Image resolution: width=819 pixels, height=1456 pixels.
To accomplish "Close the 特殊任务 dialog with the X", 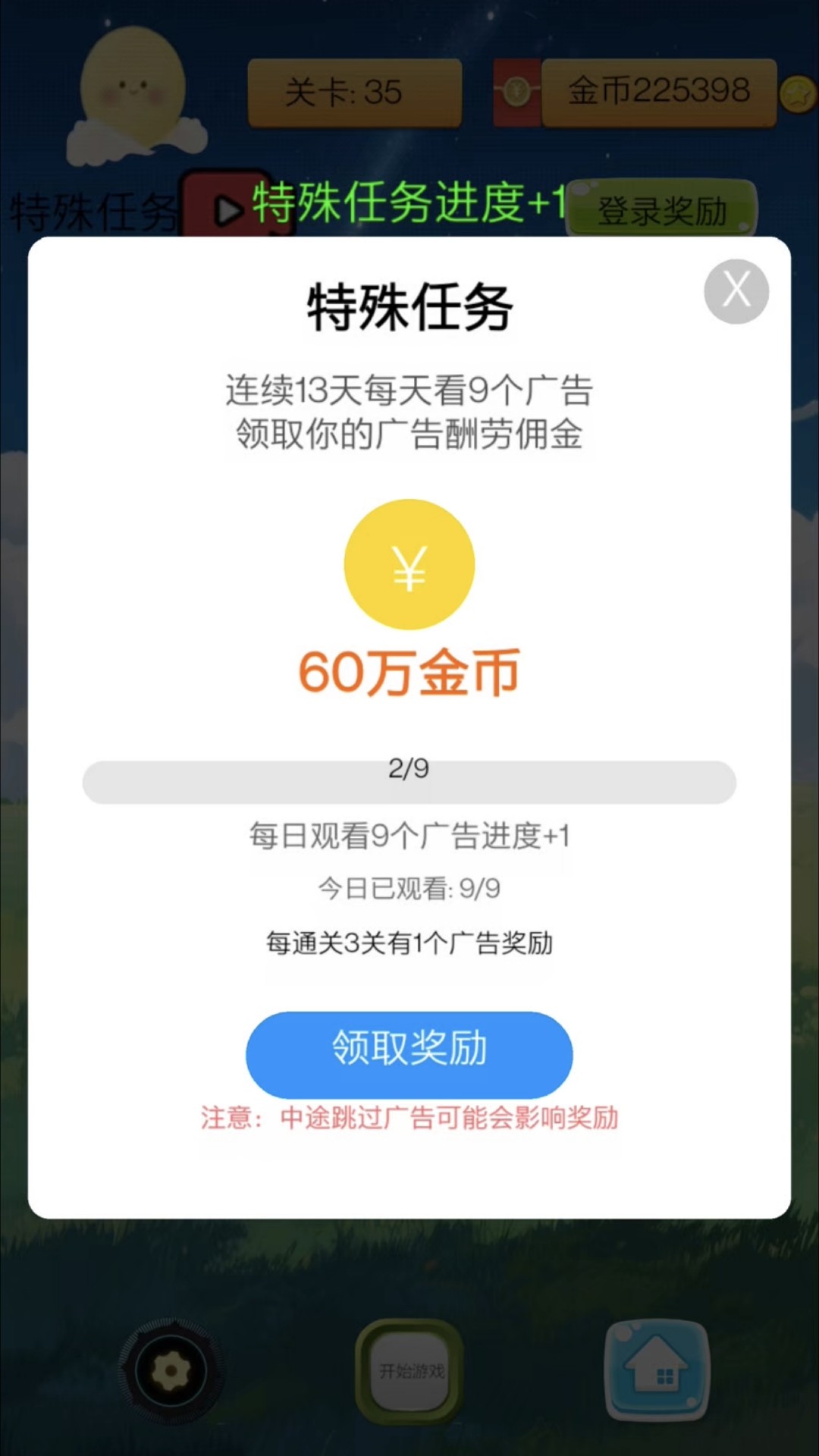I will pos(735,292).
